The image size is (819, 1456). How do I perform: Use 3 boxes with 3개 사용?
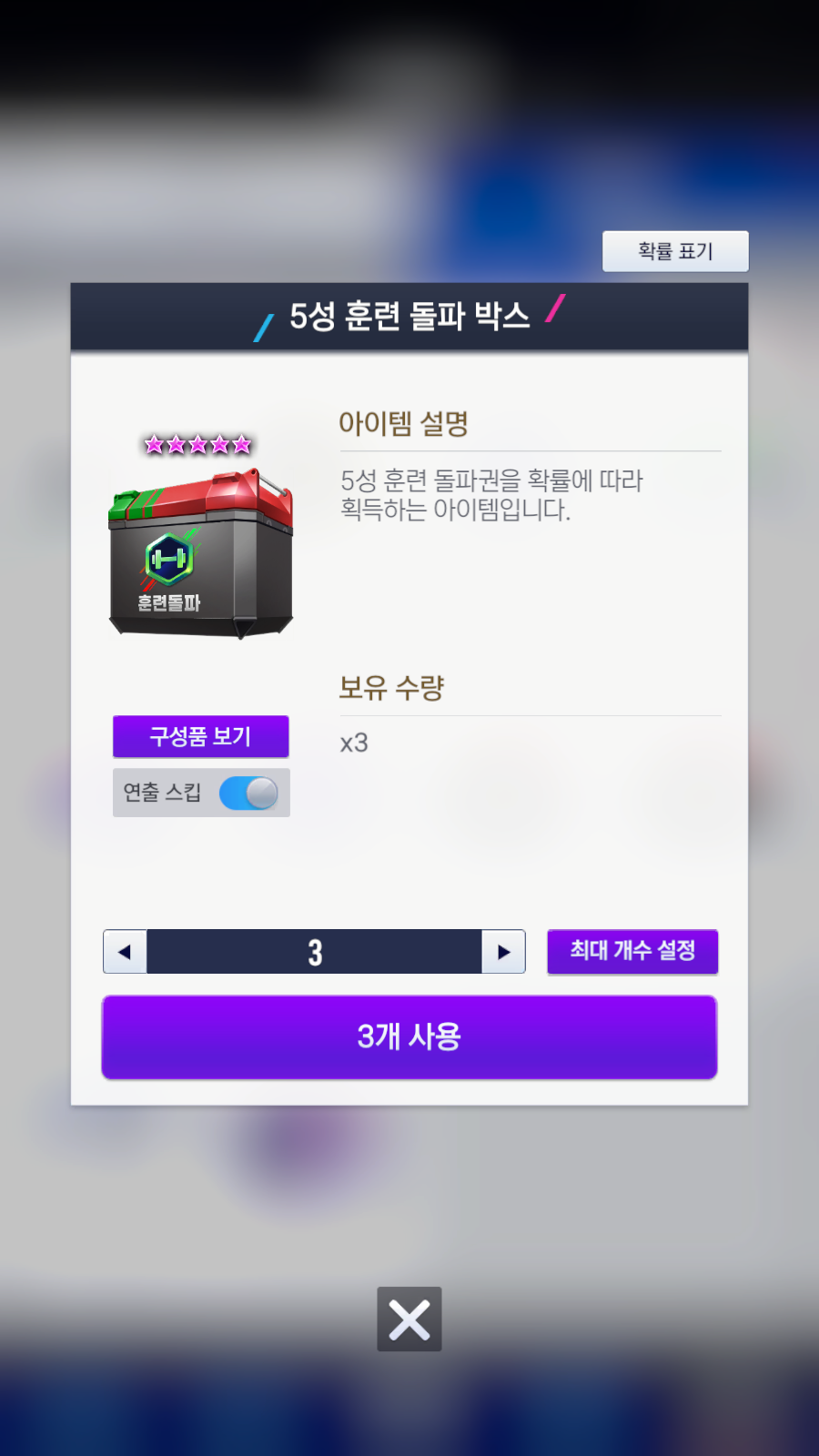409,1037
